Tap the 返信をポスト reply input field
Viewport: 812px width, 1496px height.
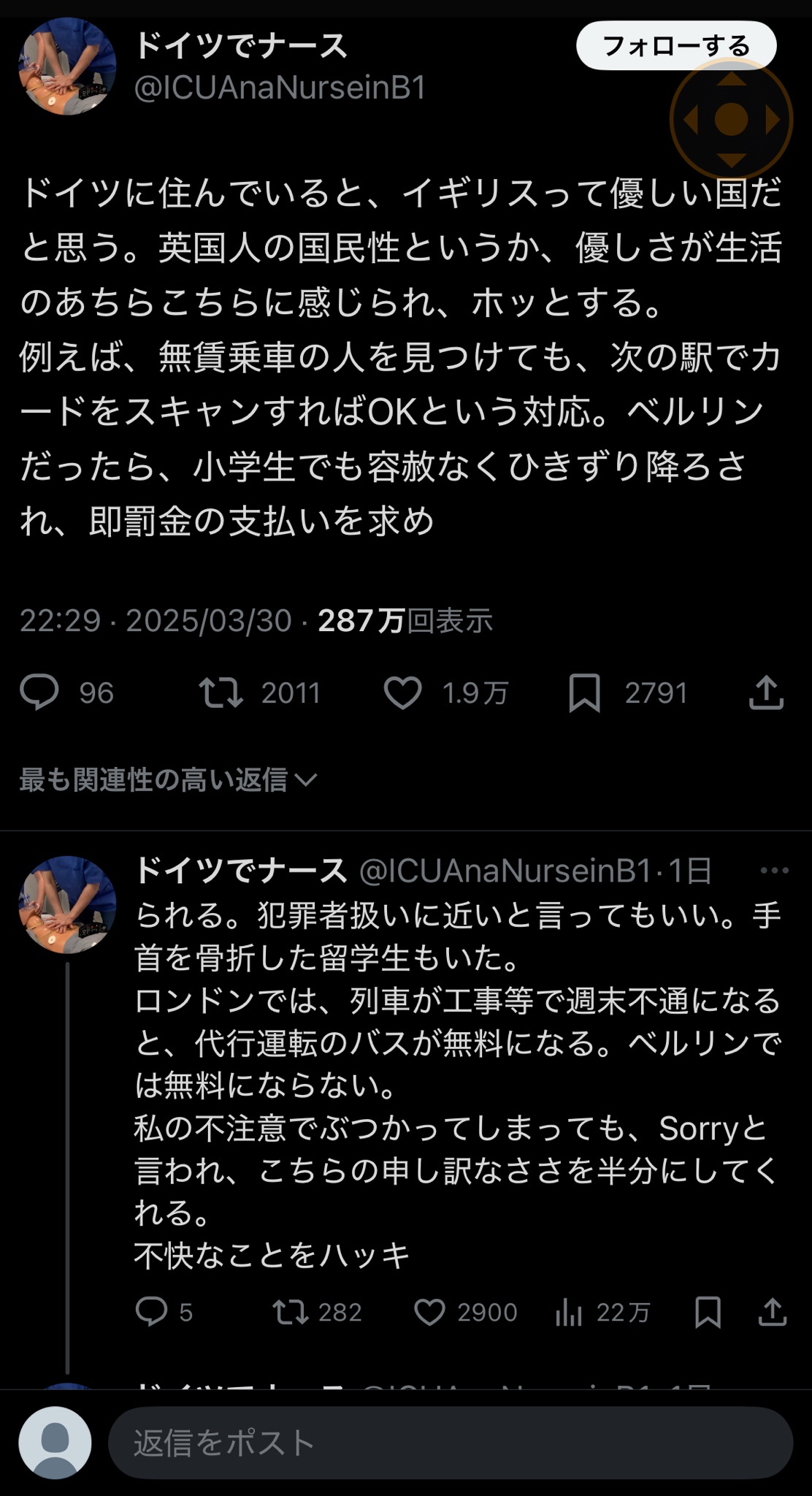(x=450, y=1443)
